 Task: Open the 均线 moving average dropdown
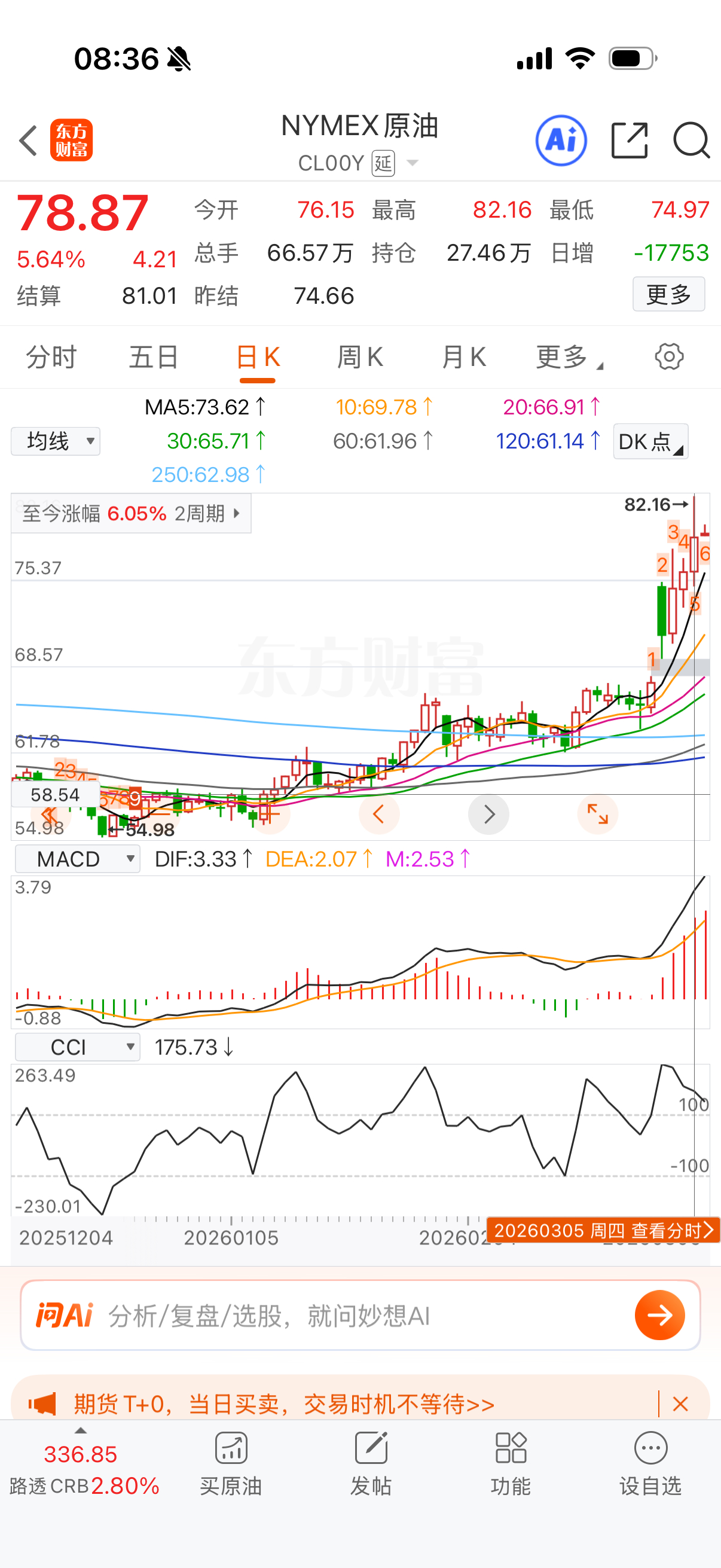[x=55, y=441]
